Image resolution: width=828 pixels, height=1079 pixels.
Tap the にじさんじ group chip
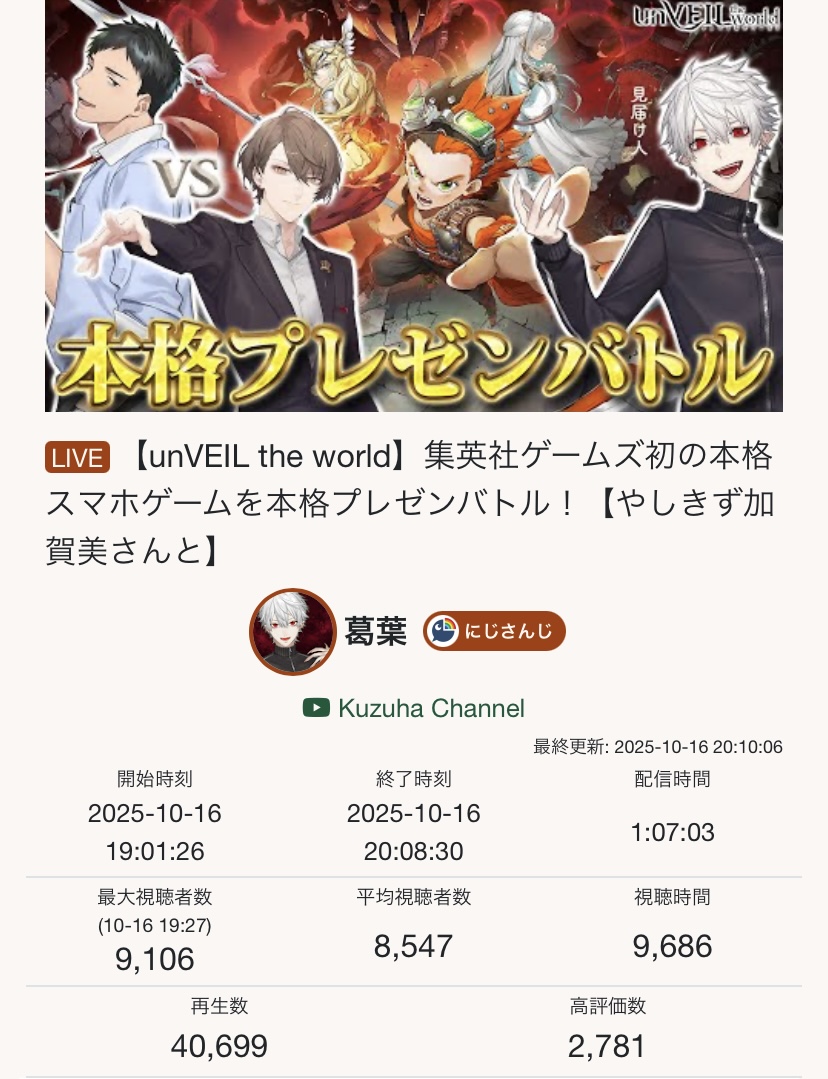click(x=494, y=631)
